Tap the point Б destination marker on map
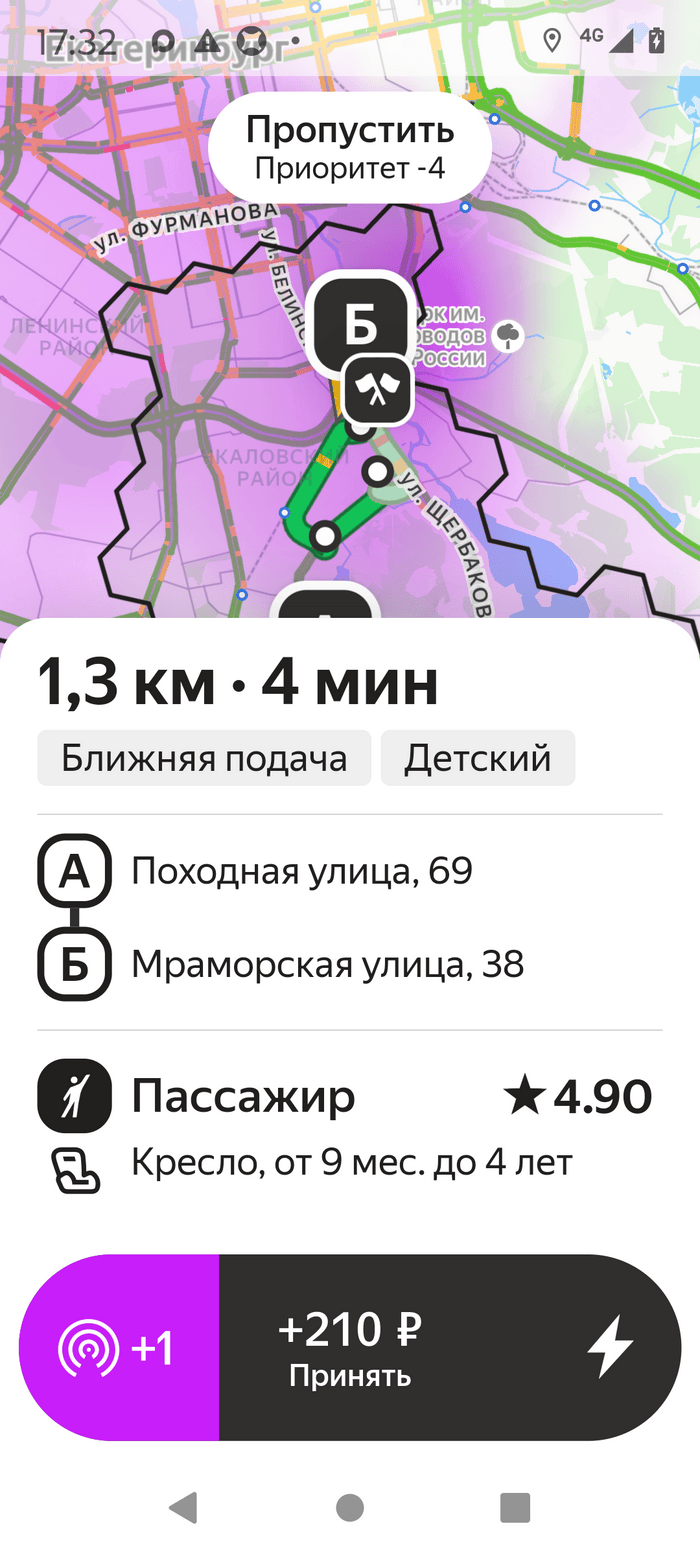 click(360, 322)
